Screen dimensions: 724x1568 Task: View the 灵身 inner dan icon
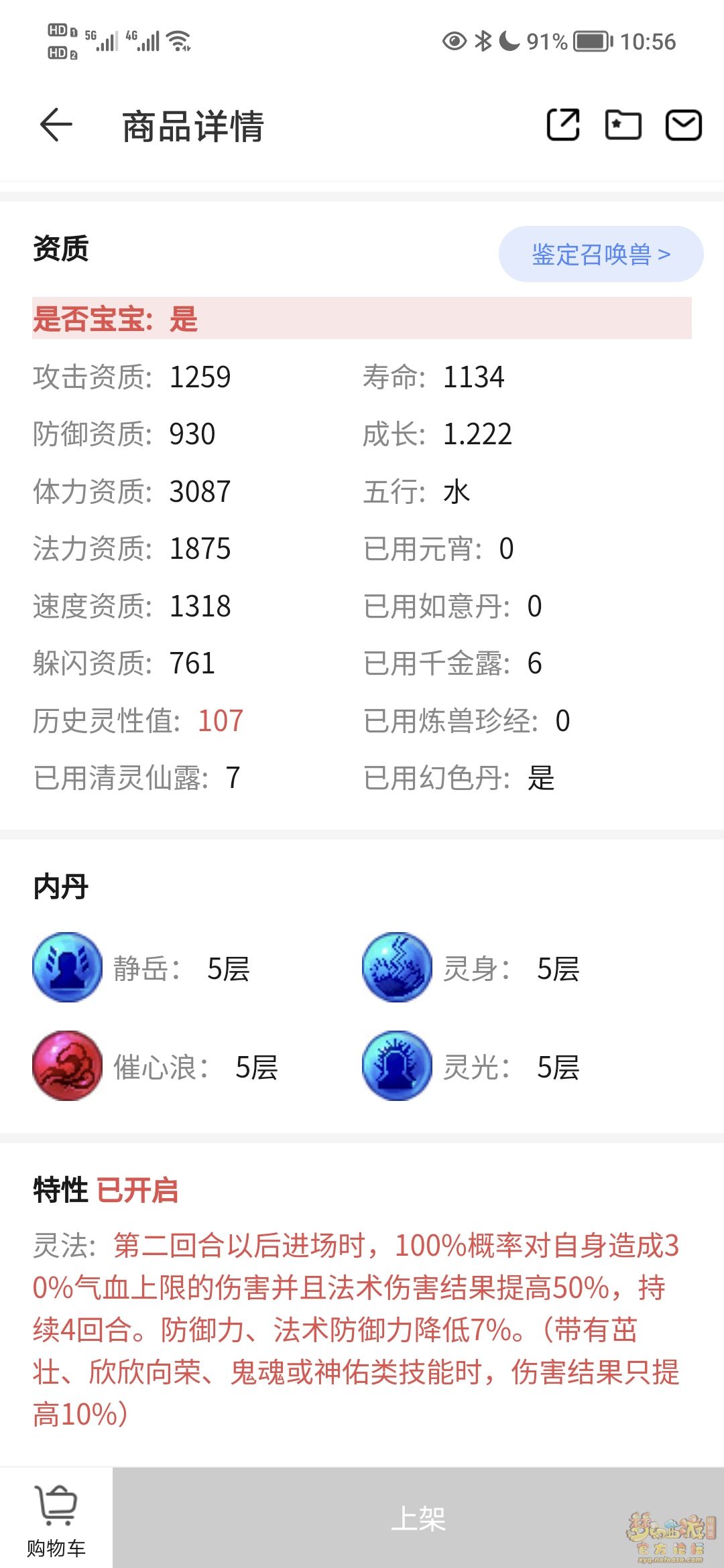pos(397,968)
